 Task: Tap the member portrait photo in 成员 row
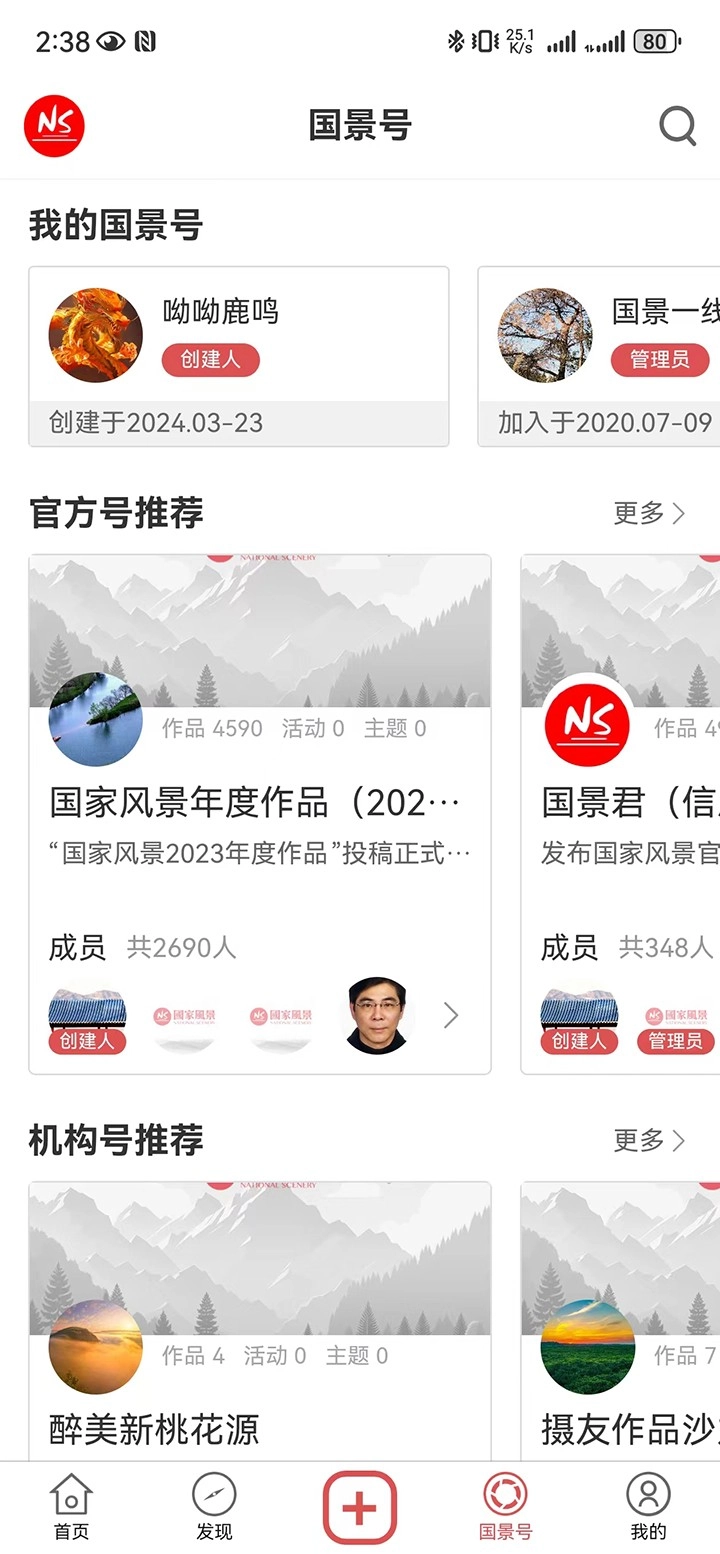[375, 1013]
